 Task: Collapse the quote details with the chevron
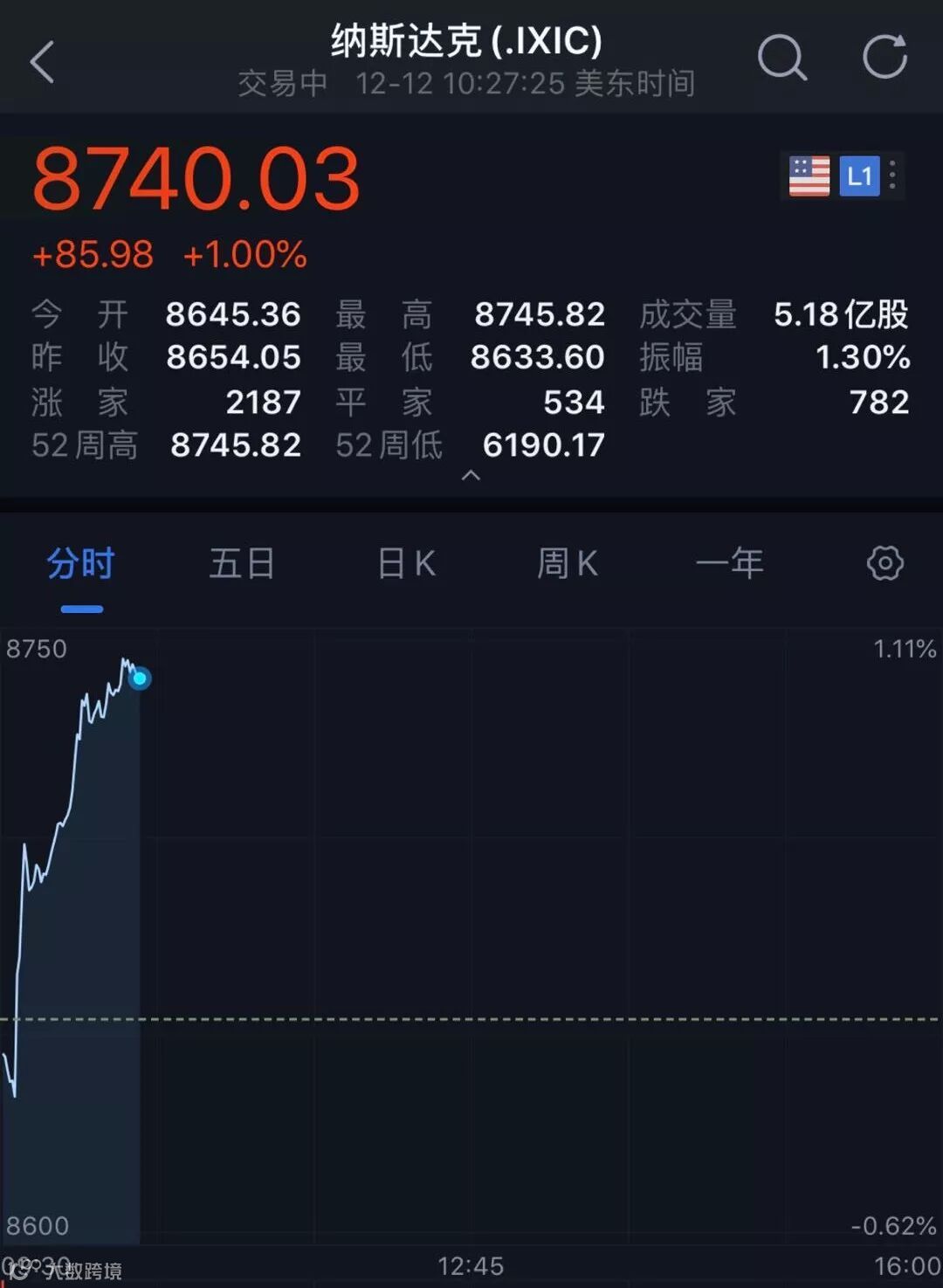[471, 476]
